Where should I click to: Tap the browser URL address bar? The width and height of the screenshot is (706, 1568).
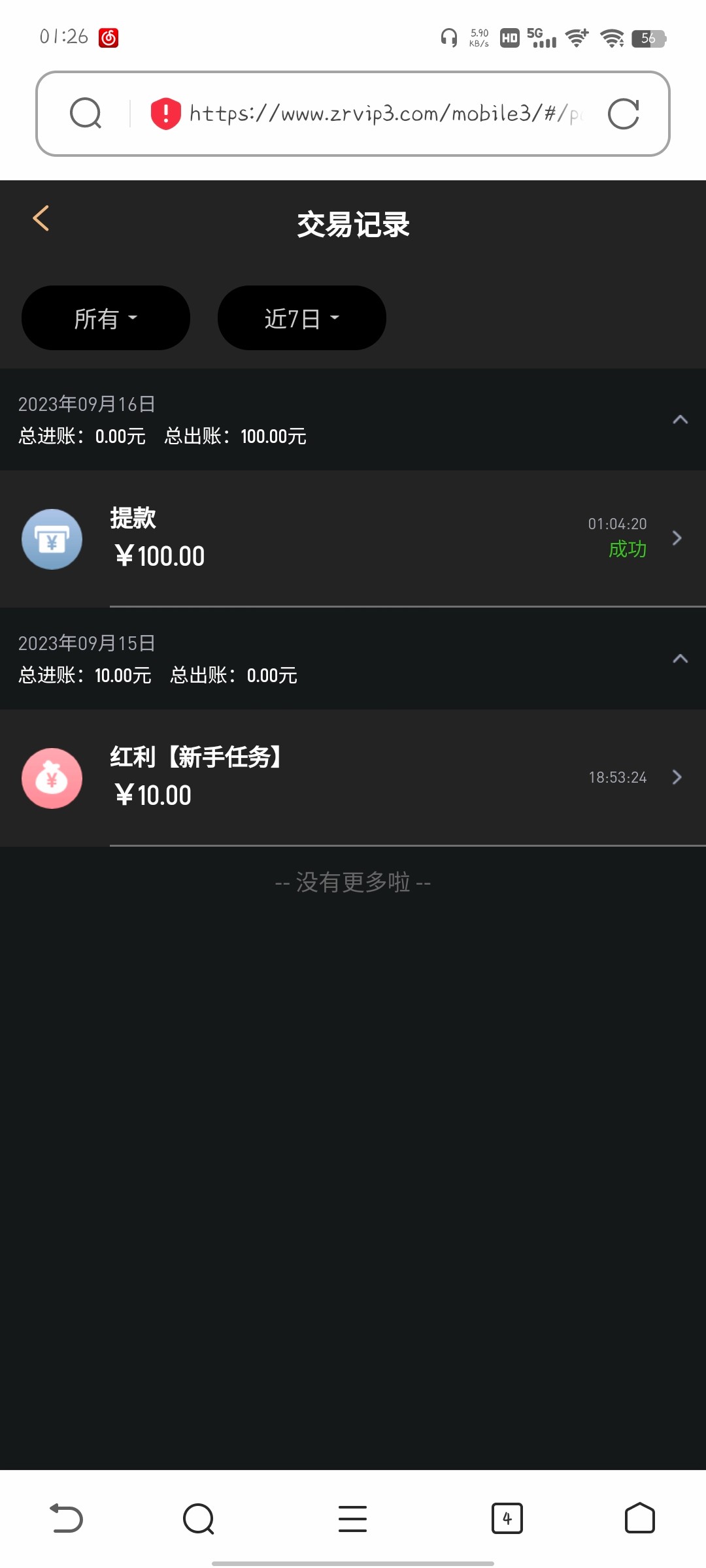(x=386, y=114)
